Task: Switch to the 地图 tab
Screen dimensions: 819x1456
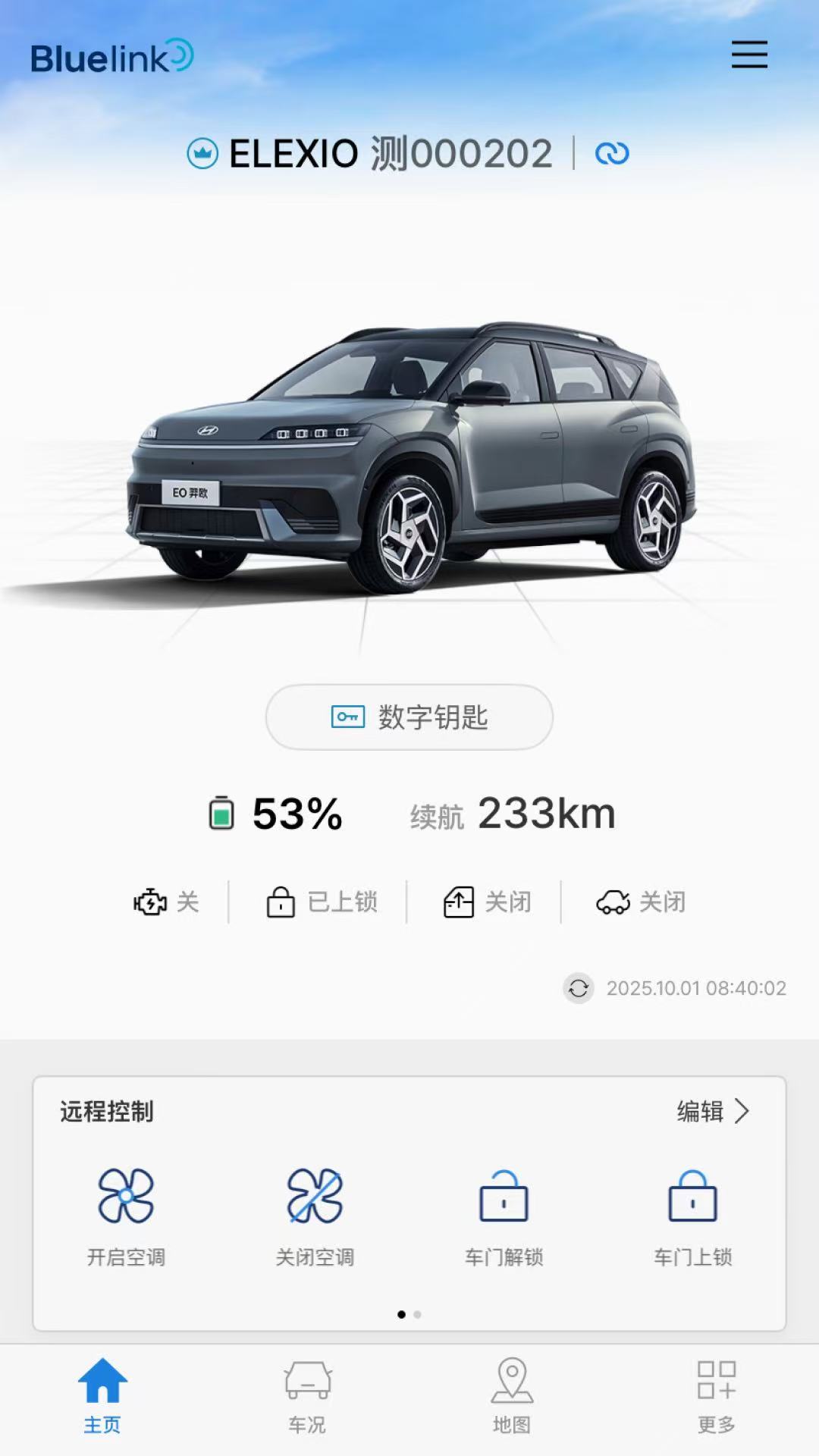Action: click(512, 1397)
